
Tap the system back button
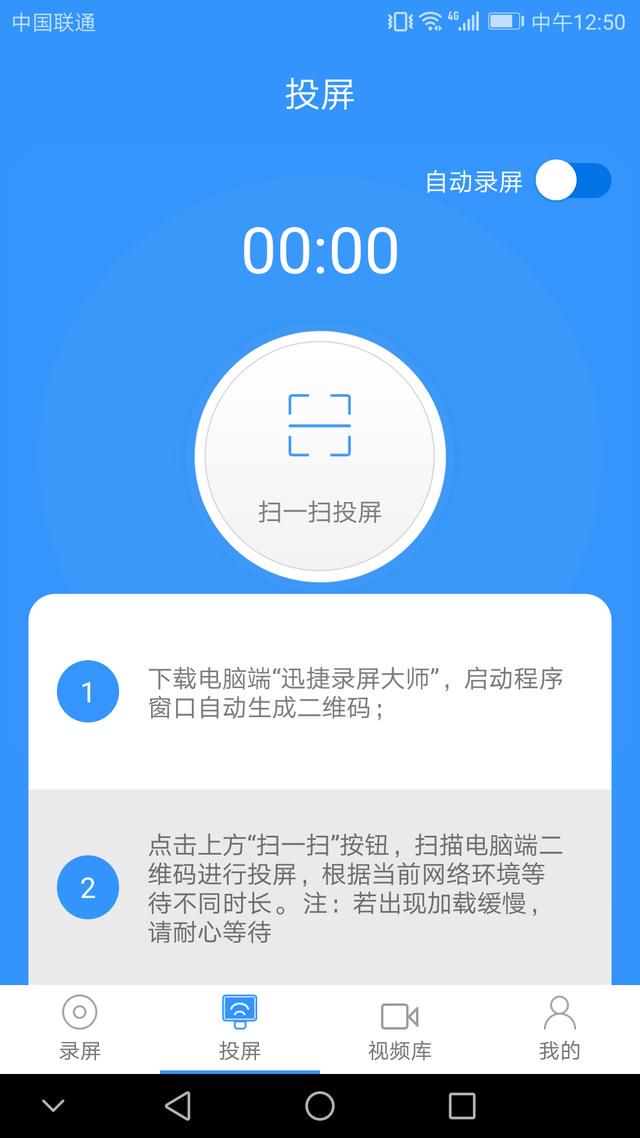pos(178,1105)
